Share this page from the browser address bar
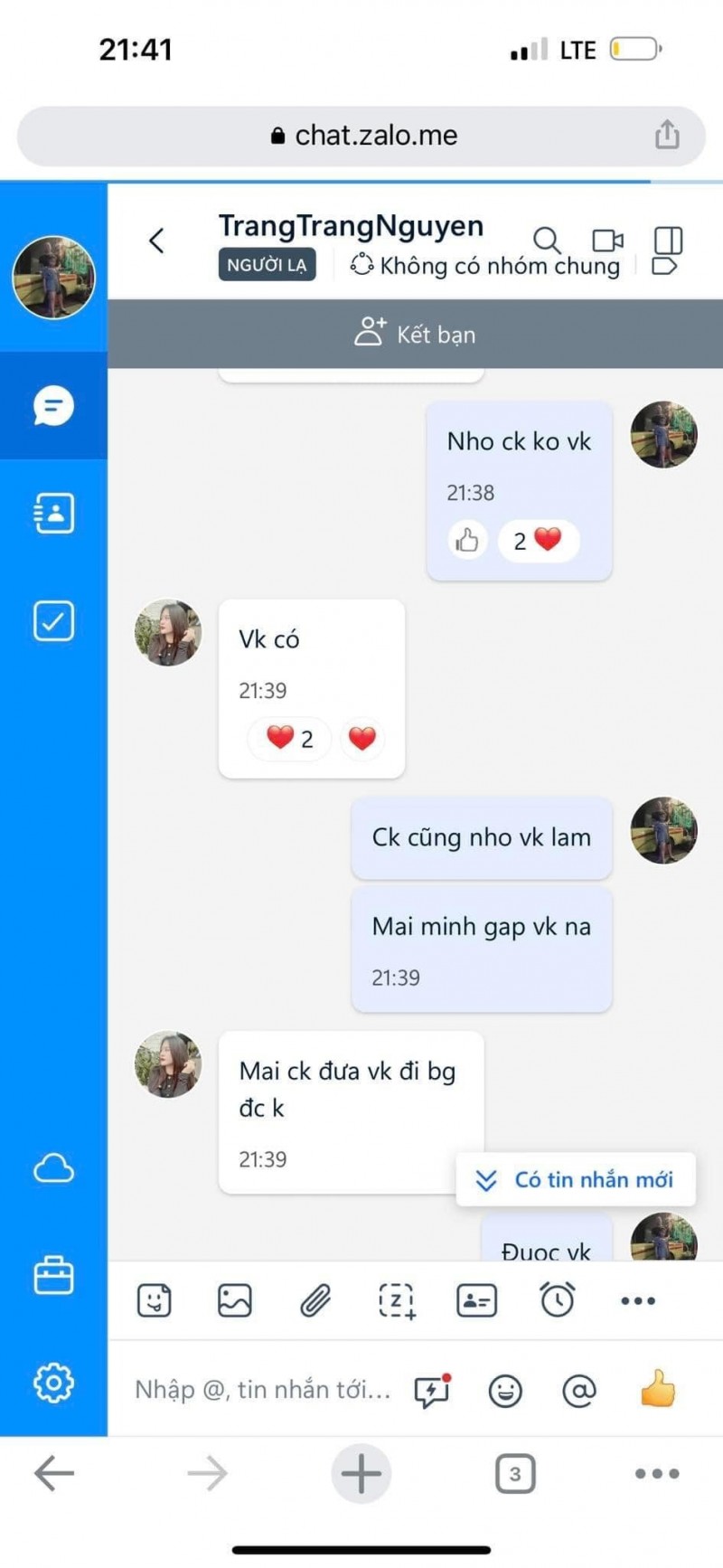Image resolution: width=723 pixels, height=1568 pixels. [x=667, y=135]
